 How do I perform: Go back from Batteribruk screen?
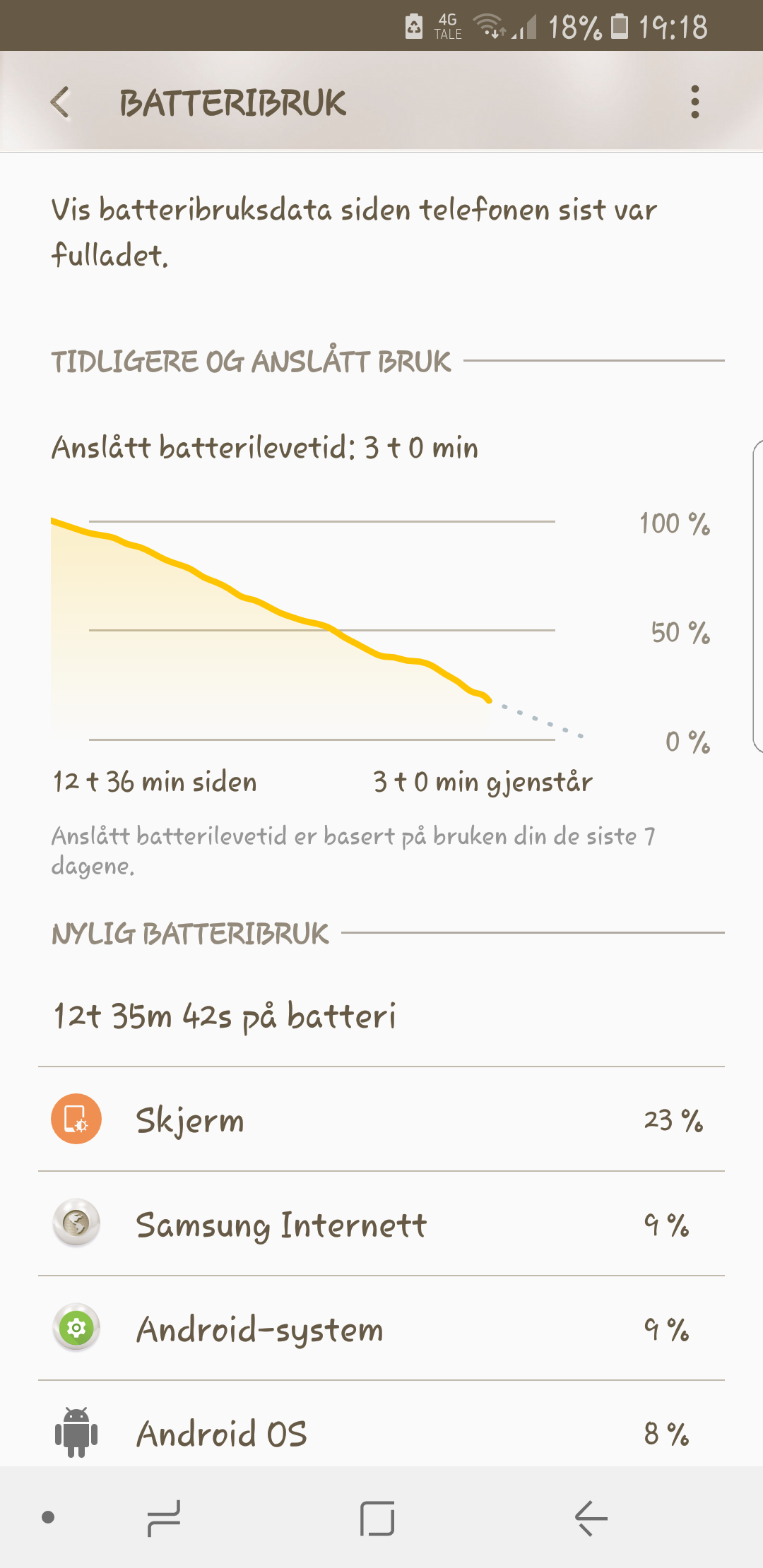[x=61, y=102]
